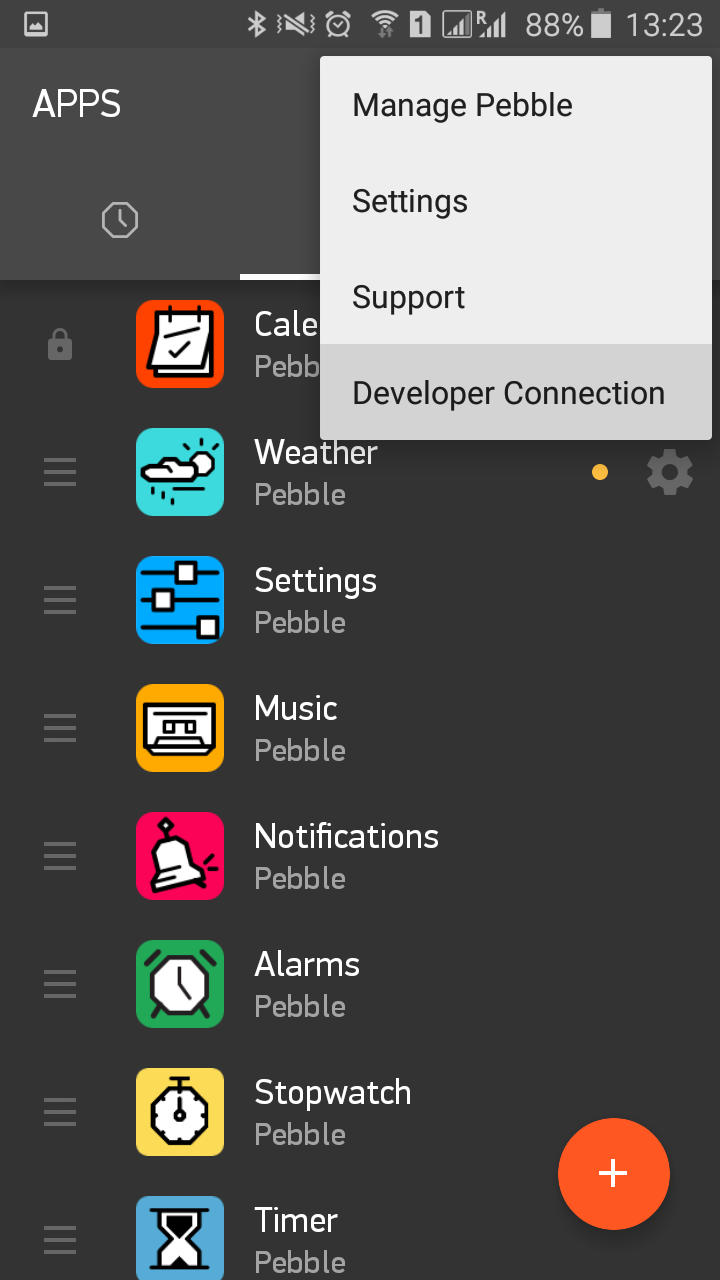Image resolution: width=720 pixels, height=1280 pixels.
Task: Open the Notifications bell icon
Action: point(180,856)
